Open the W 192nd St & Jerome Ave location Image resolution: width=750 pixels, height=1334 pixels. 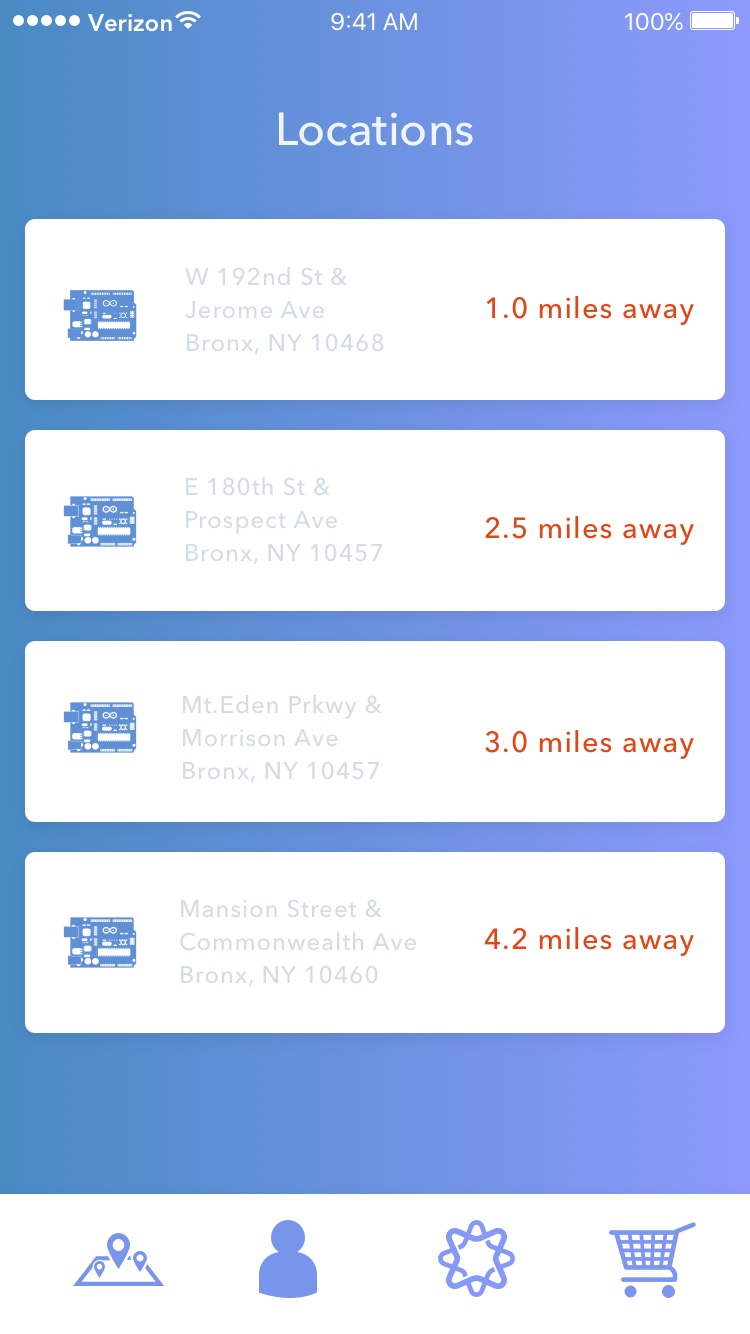pyautogui.click(x=374, y=310)
